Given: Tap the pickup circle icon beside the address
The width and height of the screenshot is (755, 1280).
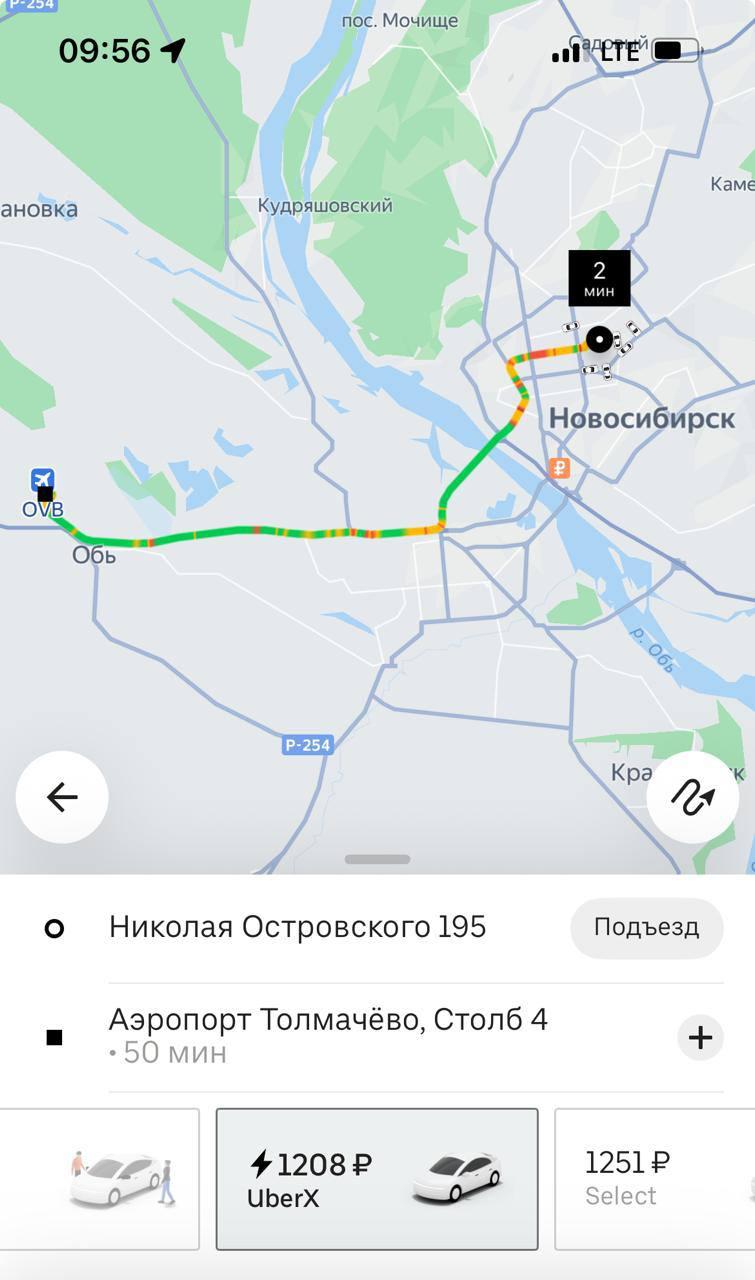Looking at the screenshot, I should point(53,928).
